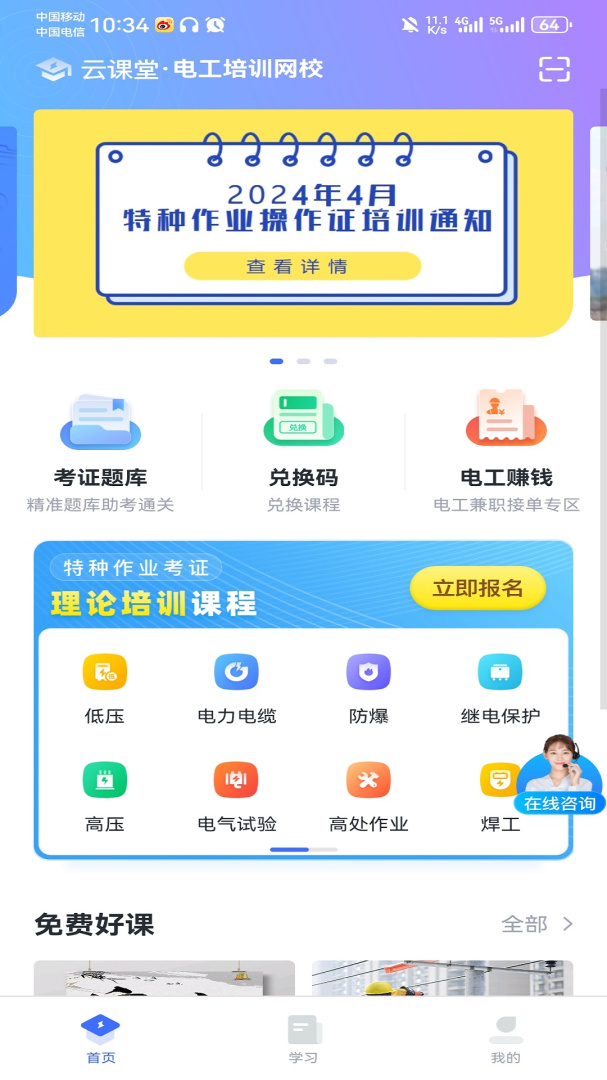Switch to the 我的 tab
This screenshot has height=1080, width=607.
click(505, 1040)
